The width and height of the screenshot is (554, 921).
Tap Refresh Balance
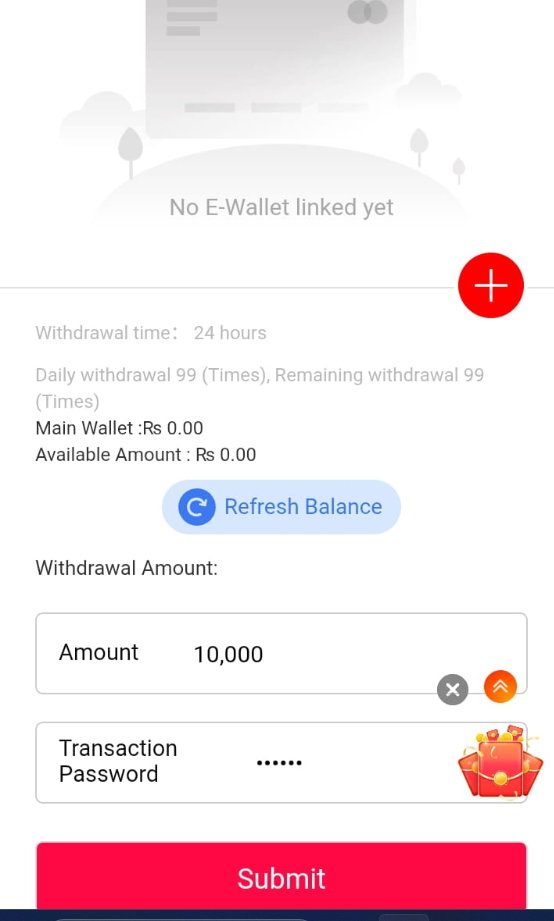pos(281,507)
